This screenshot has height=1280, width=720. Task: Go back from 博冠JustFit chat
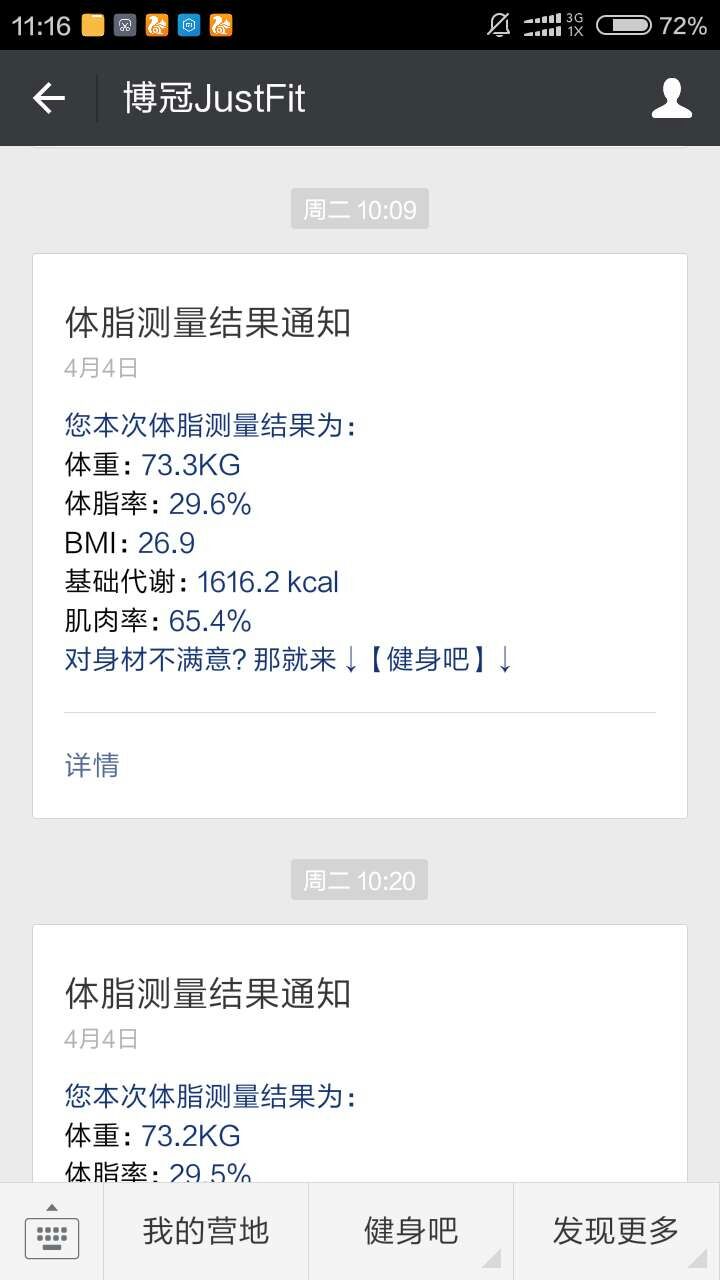click(48, 98)
